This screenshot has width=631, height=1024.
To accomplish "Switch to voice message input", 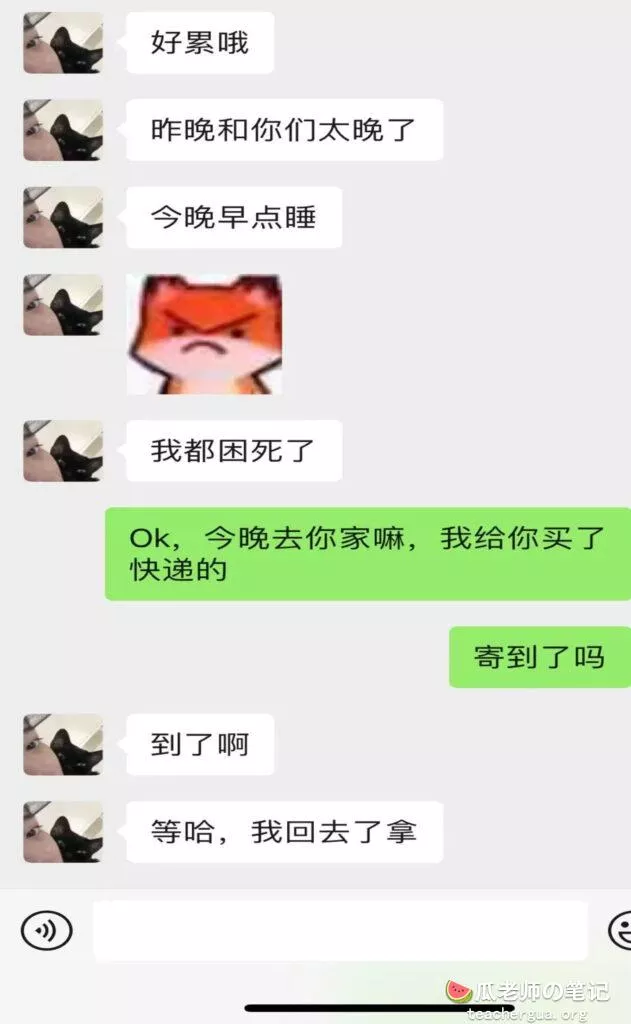I will 46,931.
